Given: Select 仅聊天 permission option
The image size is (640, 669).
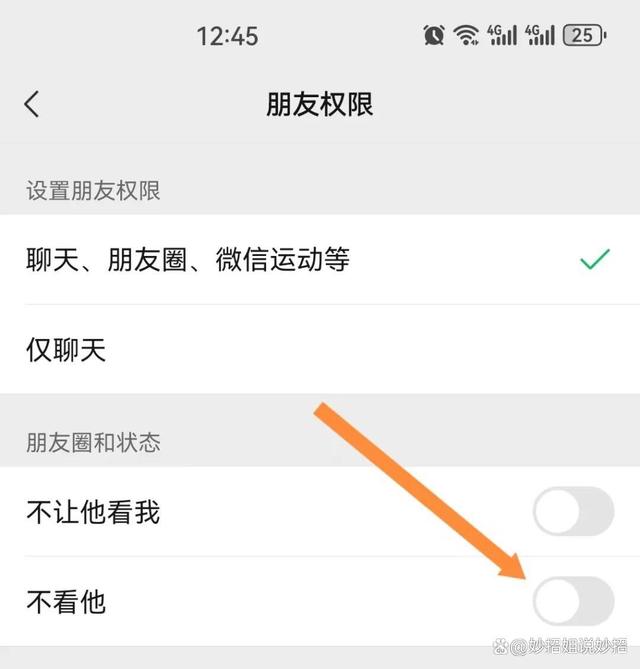Looking at the screenshot, I should click(66, 350).
